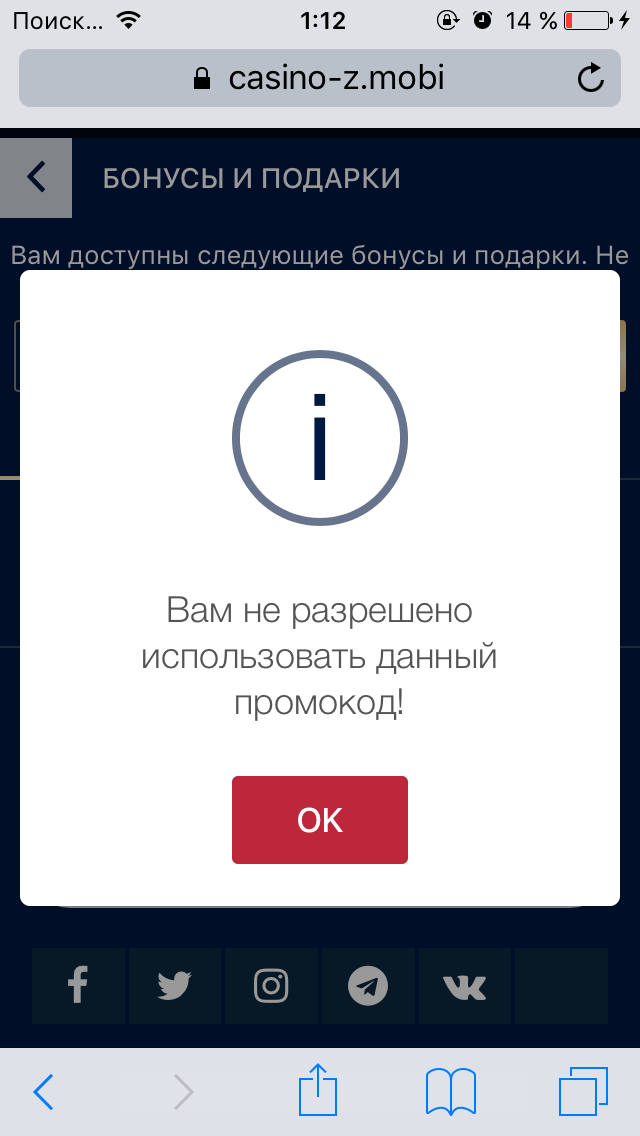The width and height of the screenshot is (640, 1136).
Task: Show open Safari tabs
Action: [x=583, y=1092]
